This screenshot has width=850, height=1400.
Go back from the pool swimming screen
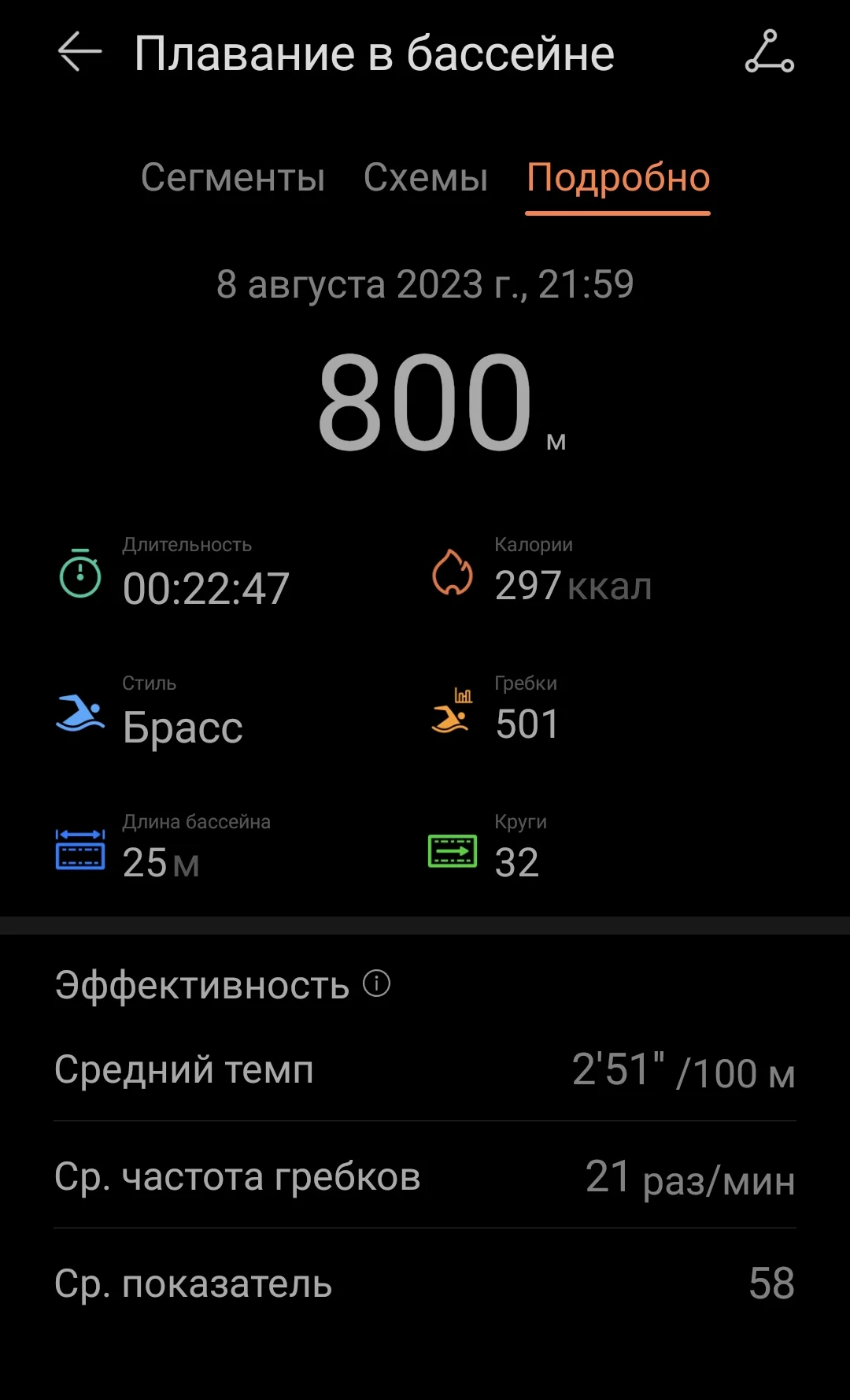tap(79, 53)
